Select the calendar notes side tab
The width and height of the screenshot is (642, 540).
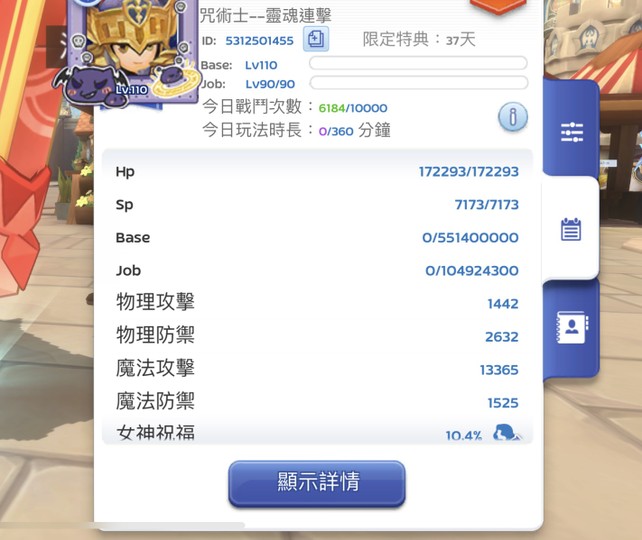[571, 230]
